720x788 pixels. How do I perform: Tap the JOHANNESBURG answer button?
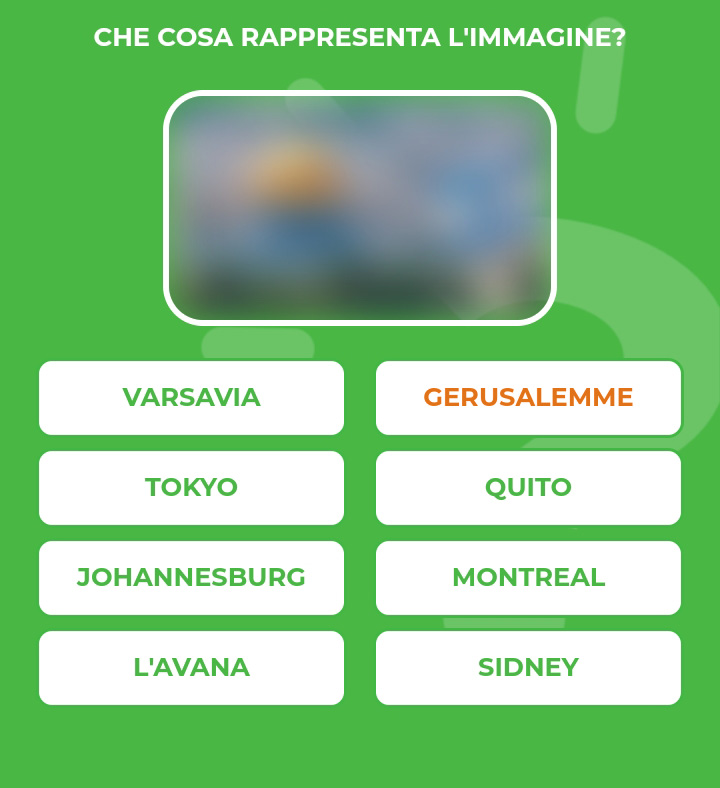pos(191,578)
